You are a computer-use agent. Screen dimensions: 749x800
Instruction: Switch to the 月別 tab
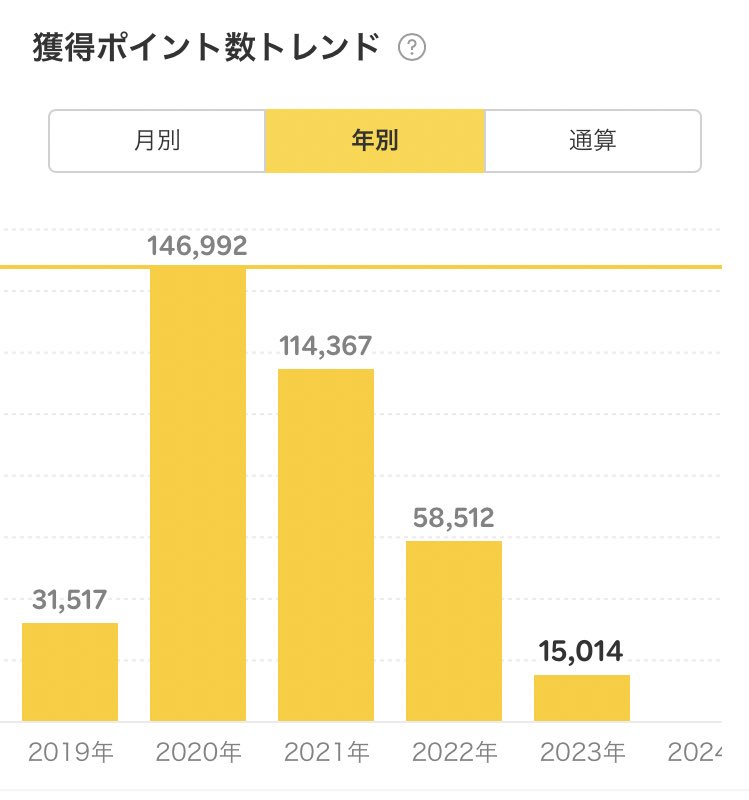157,141
